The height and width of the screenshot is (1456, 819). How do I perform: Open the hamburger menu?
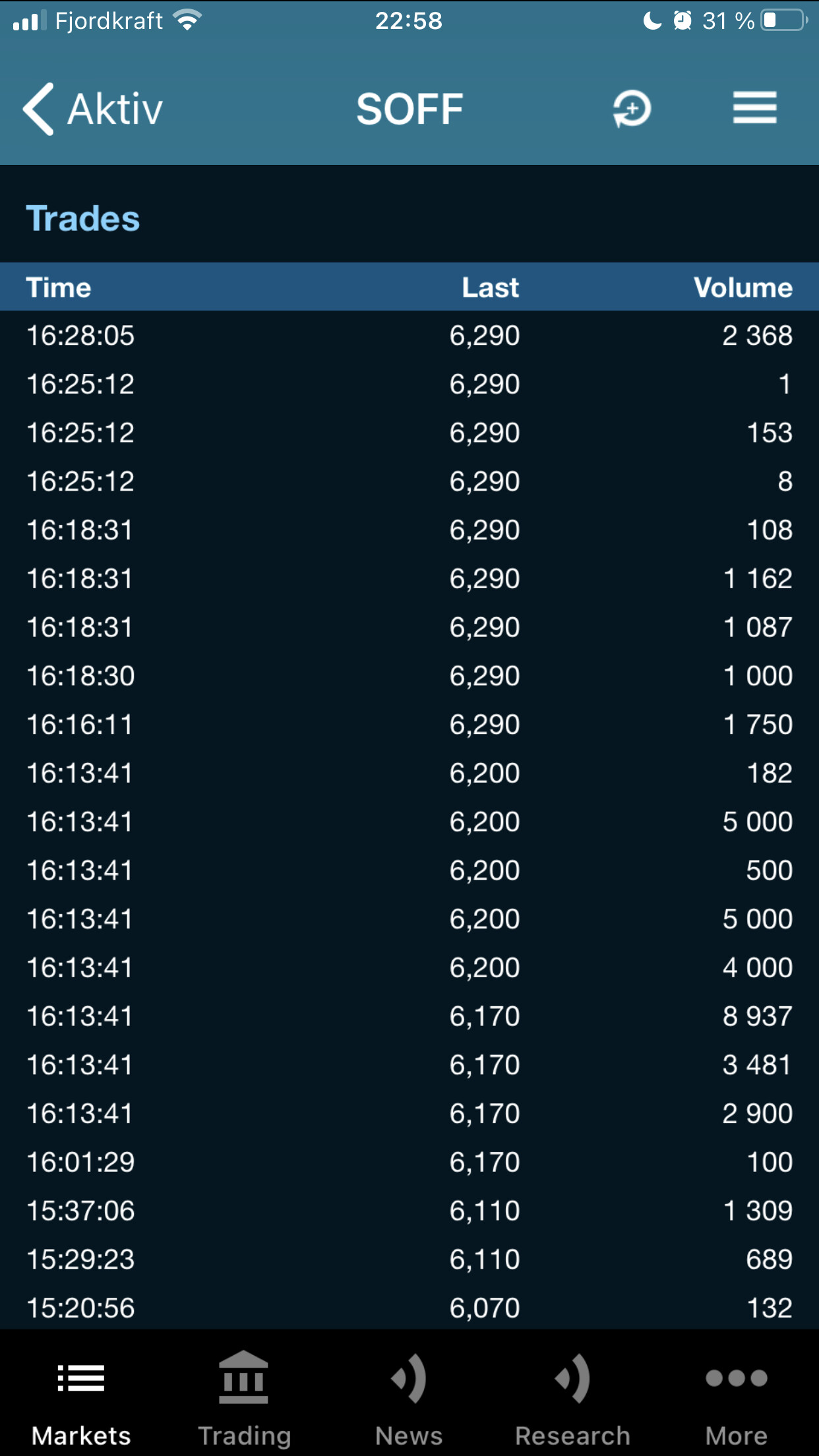pyautogui.click(x=754, y=108)
